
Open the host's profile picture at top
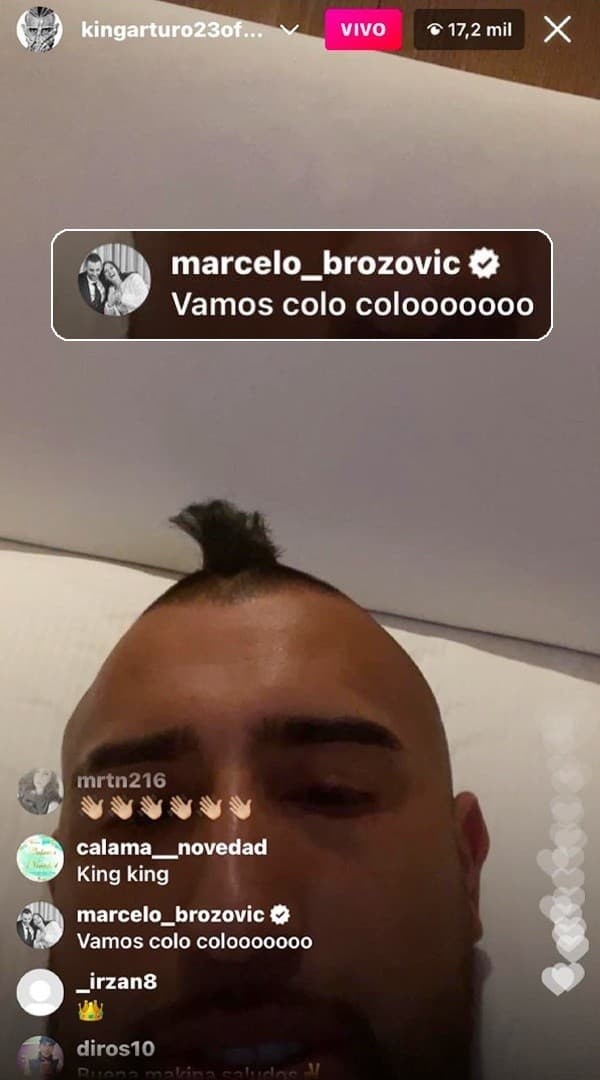39,29
